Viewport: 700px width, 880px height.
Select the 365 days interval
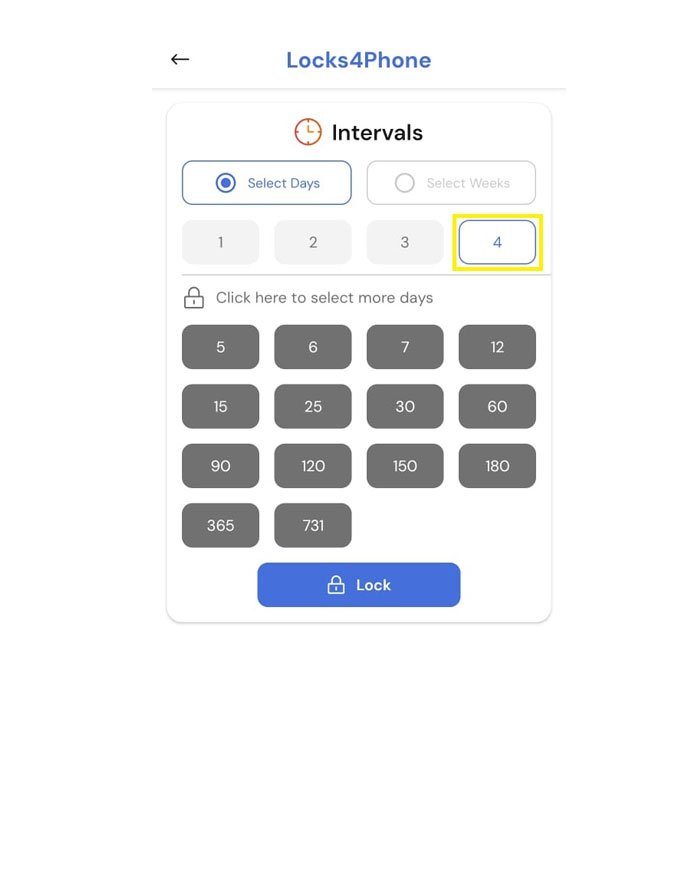tap(220, 525)
